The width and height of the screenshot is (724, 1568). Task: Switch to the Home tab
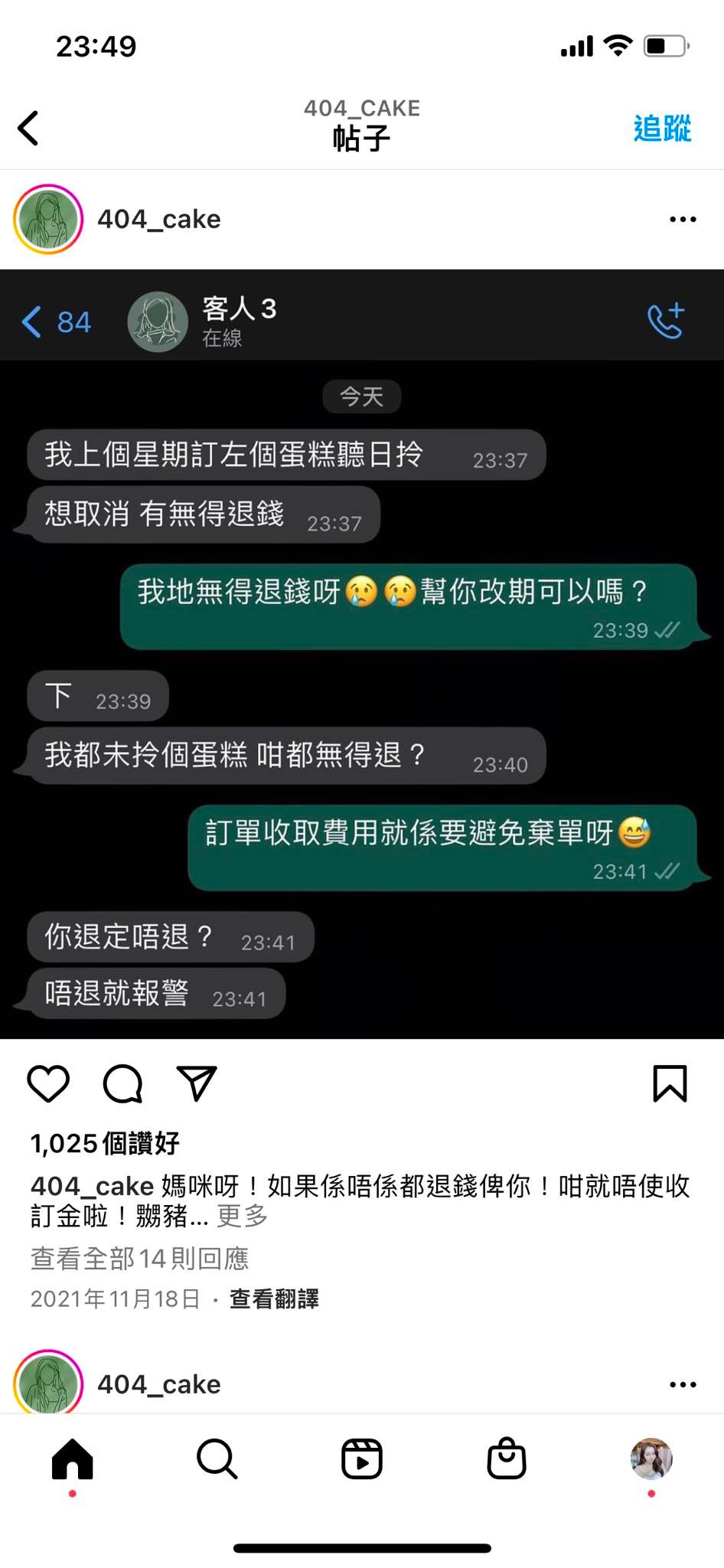point(73,1459)
